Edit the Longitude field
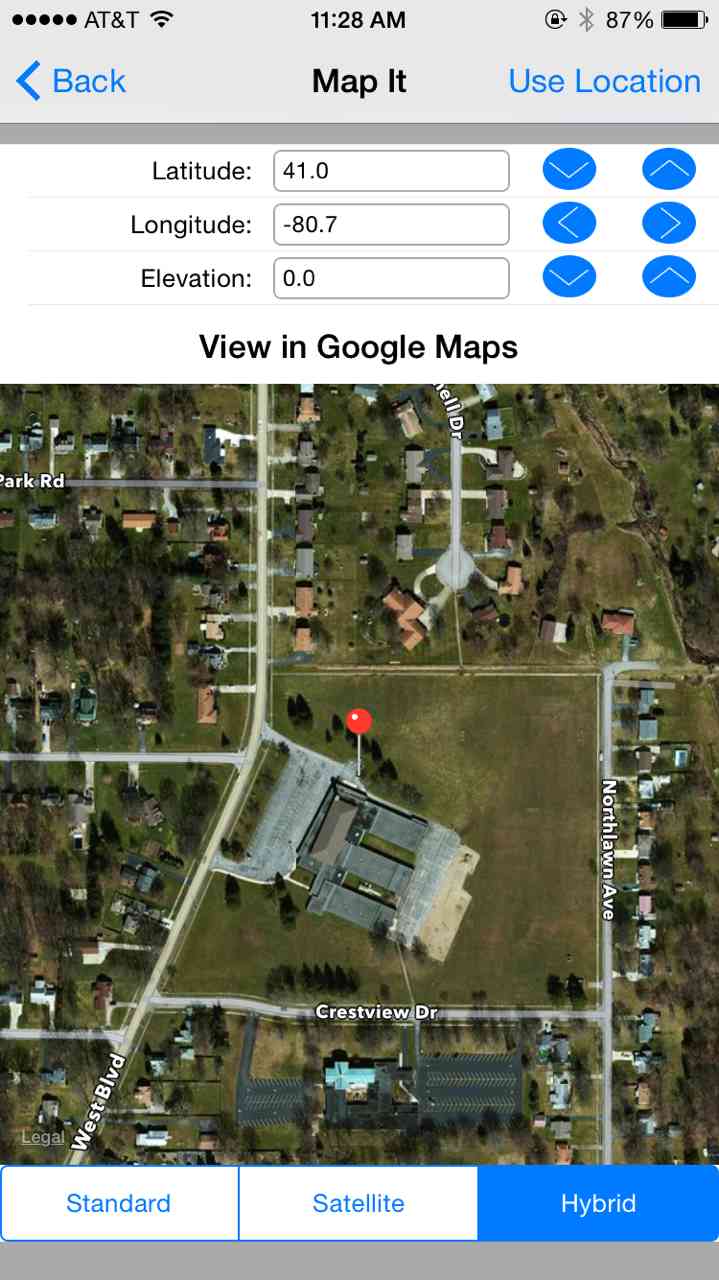 (x=391, y=225)
